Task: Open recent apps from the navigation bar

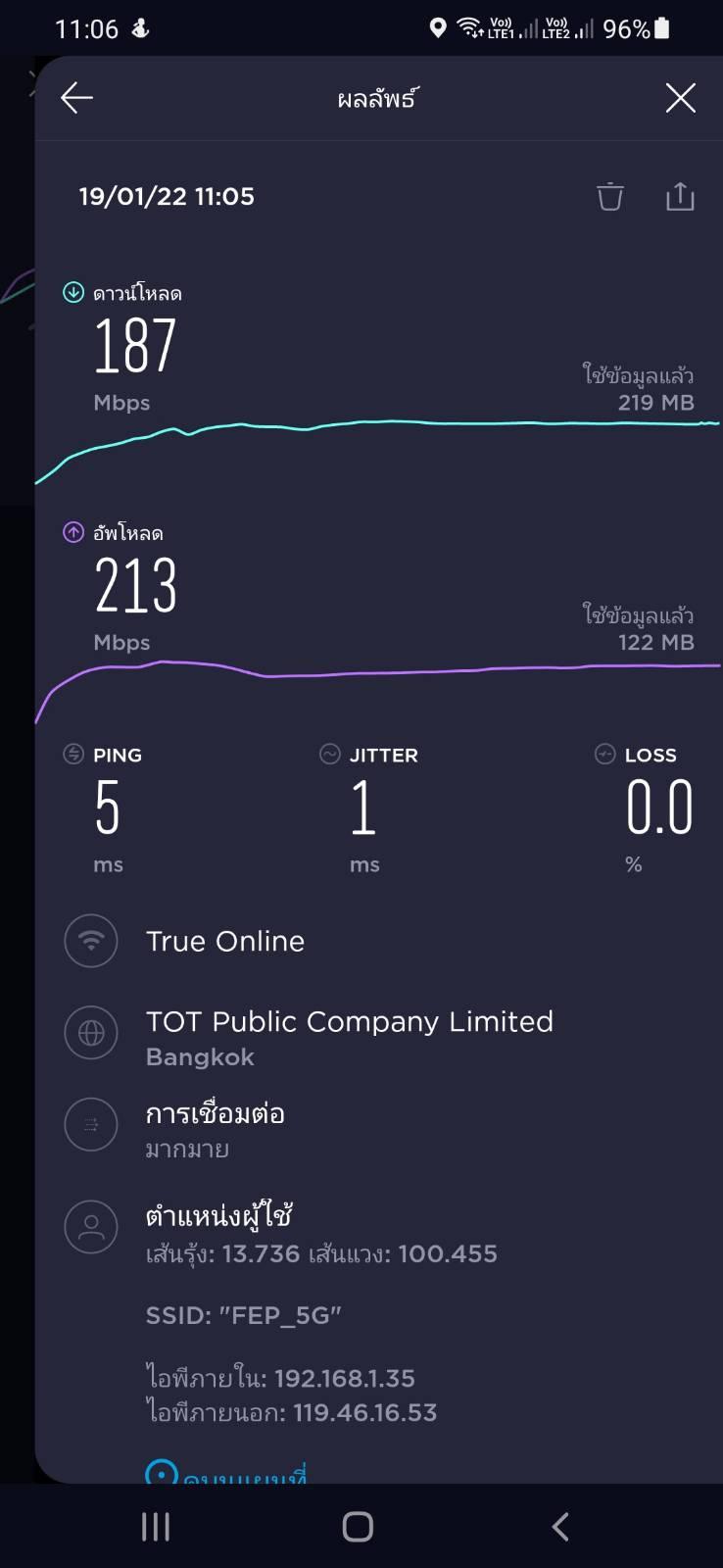Action: pos(156,1526)
